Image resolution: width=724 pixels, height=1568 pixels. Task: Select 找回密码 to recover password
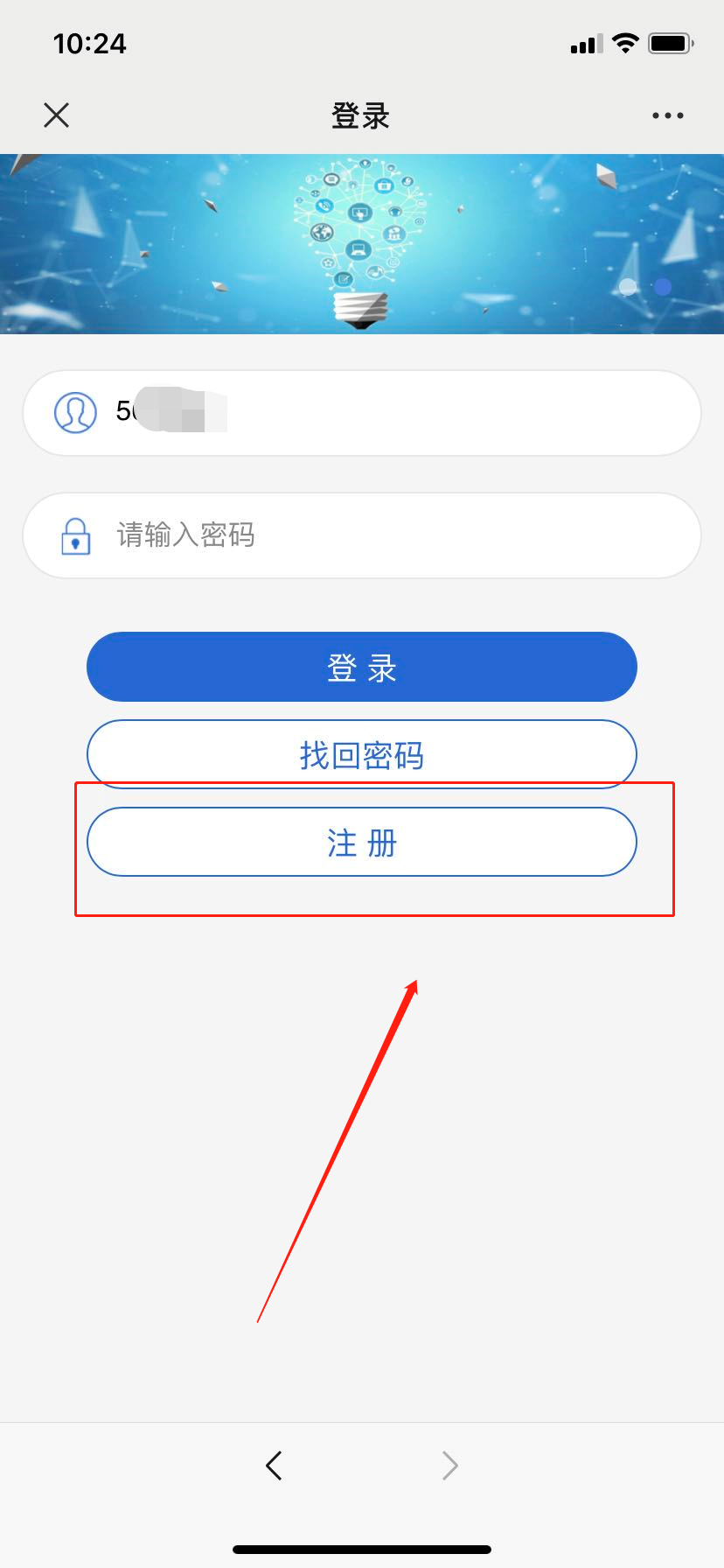click(362, 754)
